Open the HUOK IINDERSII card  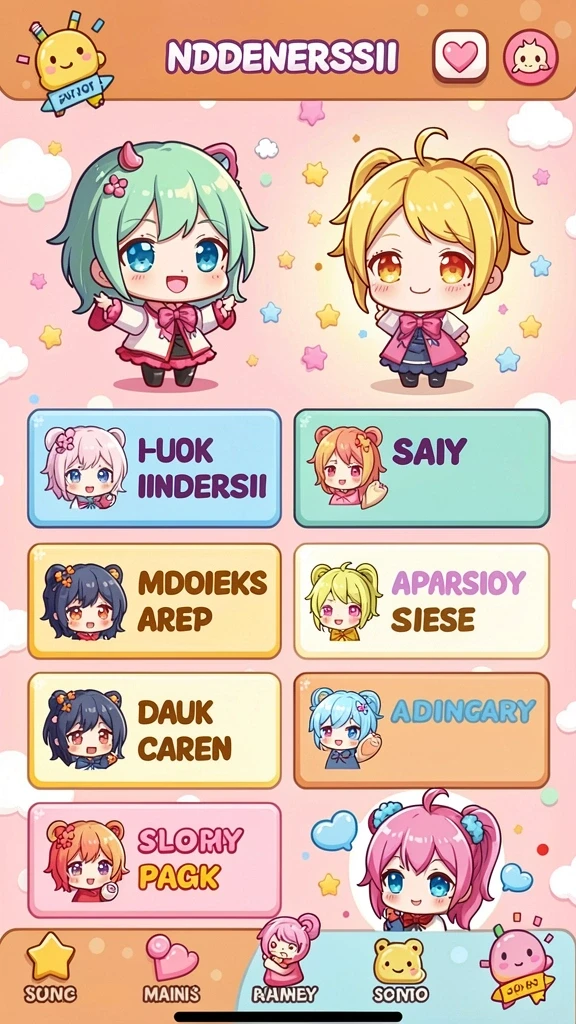pyautogui.click(x=155, y=468)
